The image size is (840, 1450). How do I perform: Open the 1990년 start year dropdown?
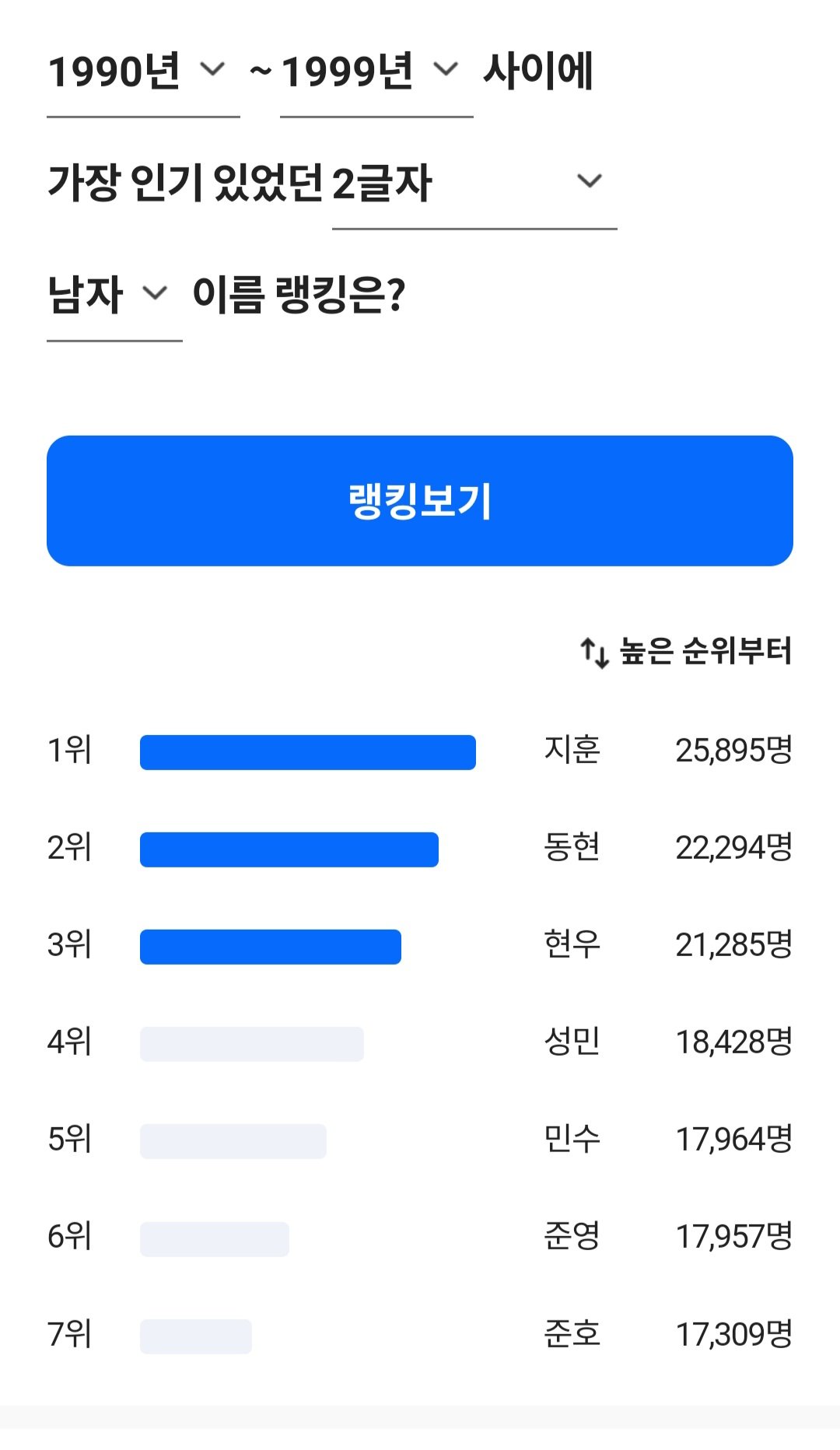(143, 74)
